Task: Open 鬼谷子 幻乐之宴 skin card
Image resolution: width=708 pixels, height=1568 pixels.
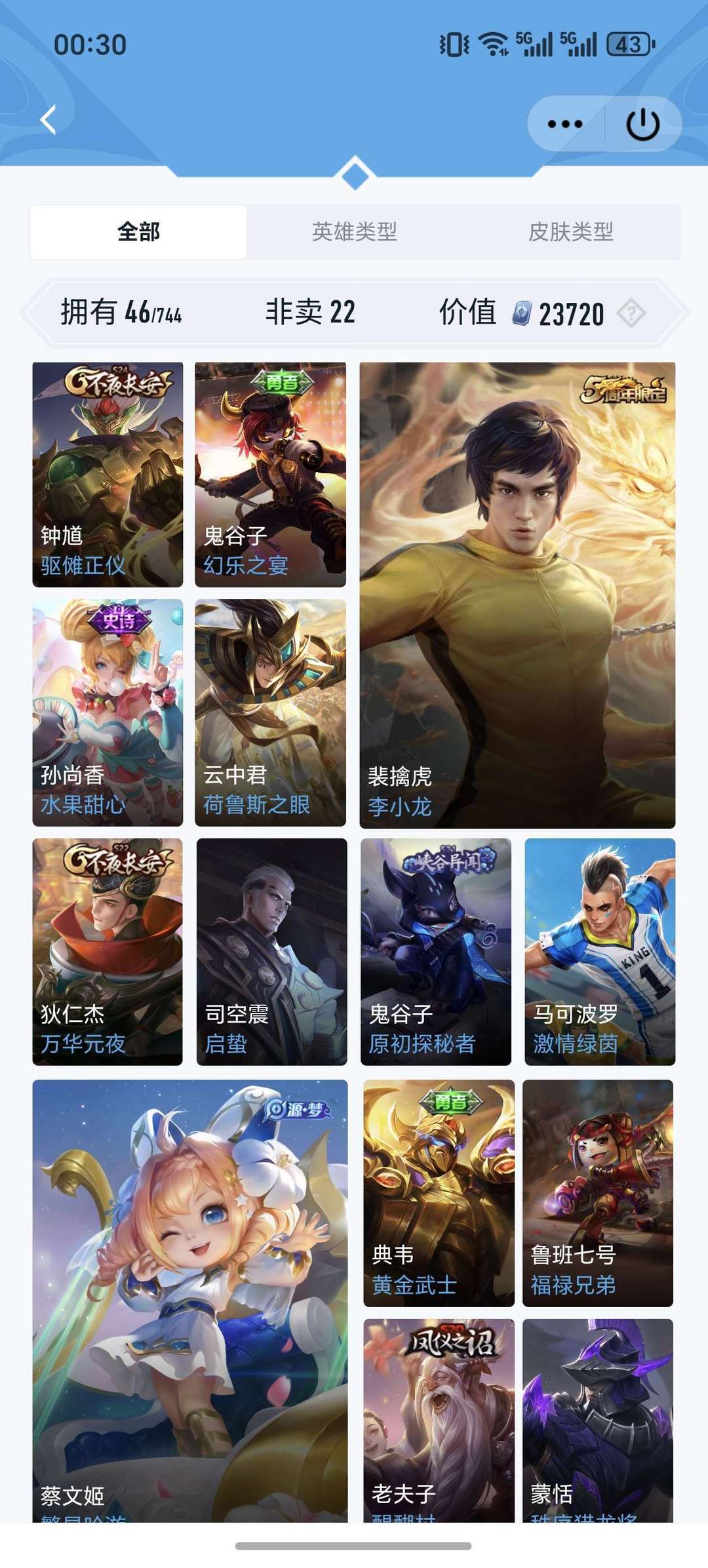Action: 270,475
